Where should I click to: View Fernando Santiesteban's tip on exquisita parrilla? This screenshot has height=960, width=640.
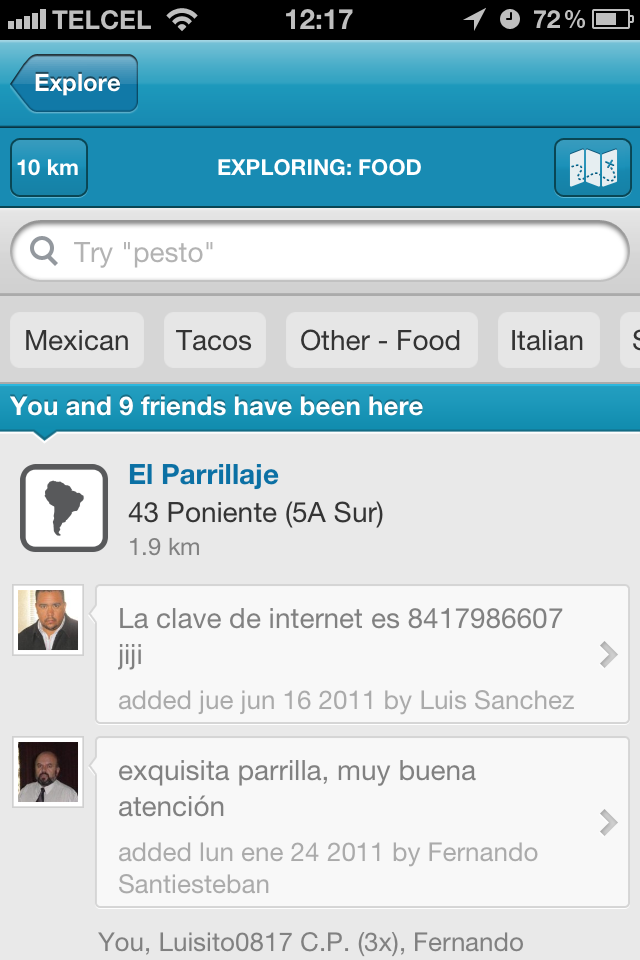point(362,823)
